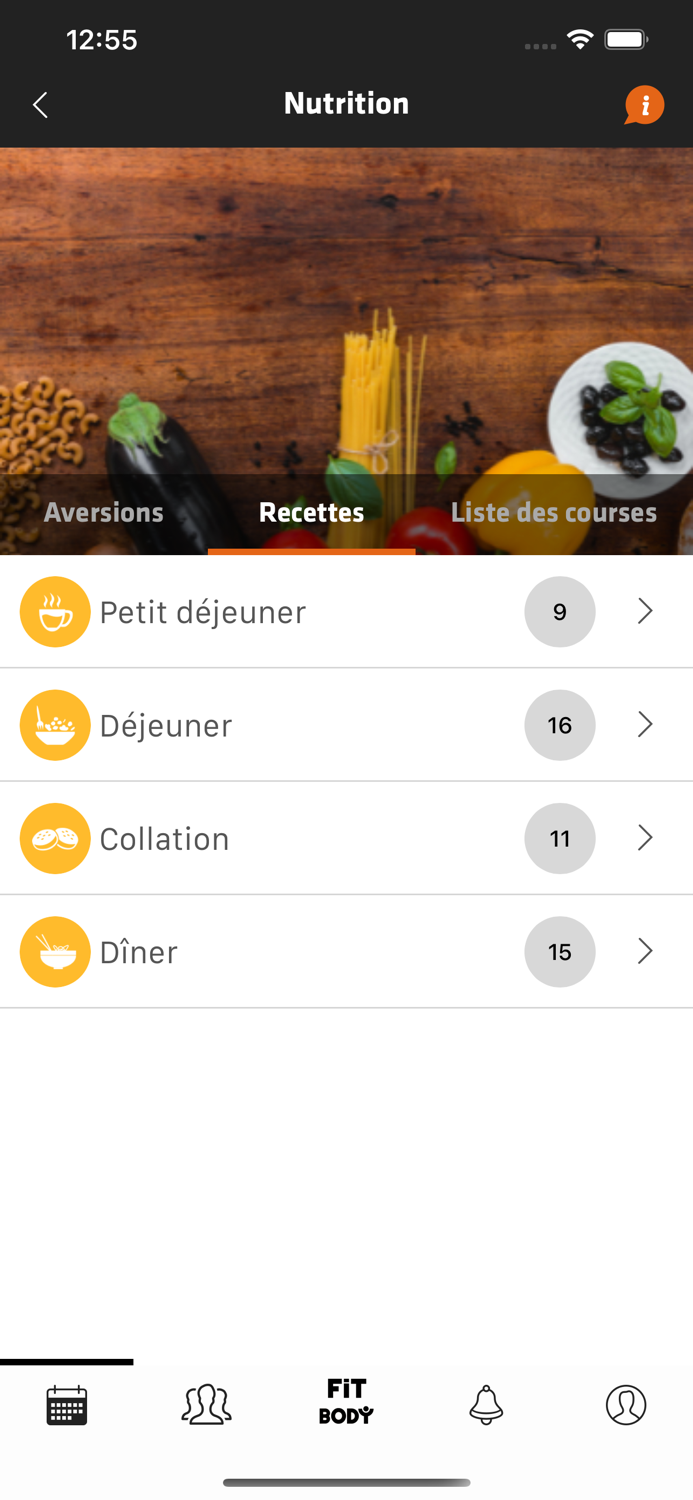Viewport: 693px width, 1500px height.
Task: Select the Recettes tab
Action: click(311, 512)
